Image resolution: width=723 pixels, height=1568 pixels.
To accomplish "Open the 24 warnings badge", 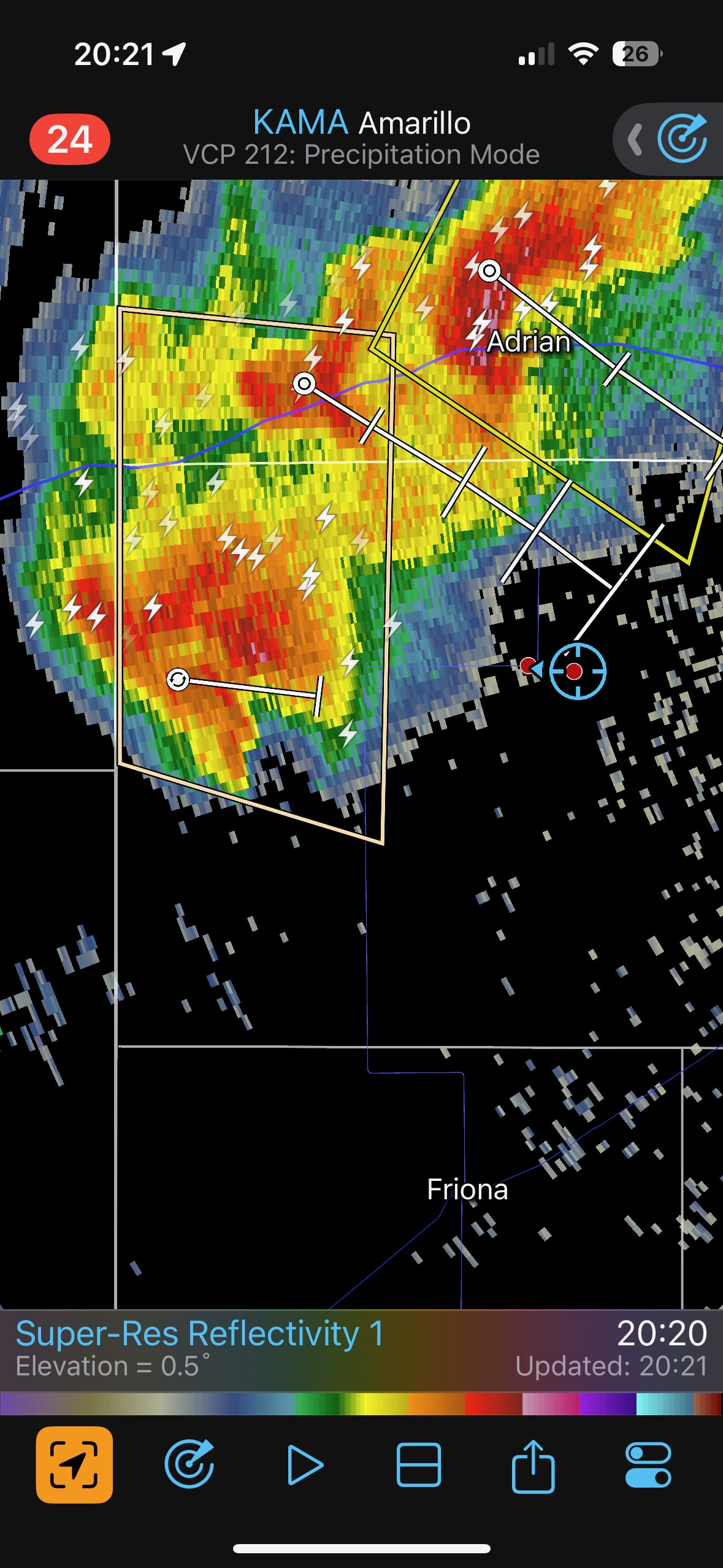I will (69, 139).
